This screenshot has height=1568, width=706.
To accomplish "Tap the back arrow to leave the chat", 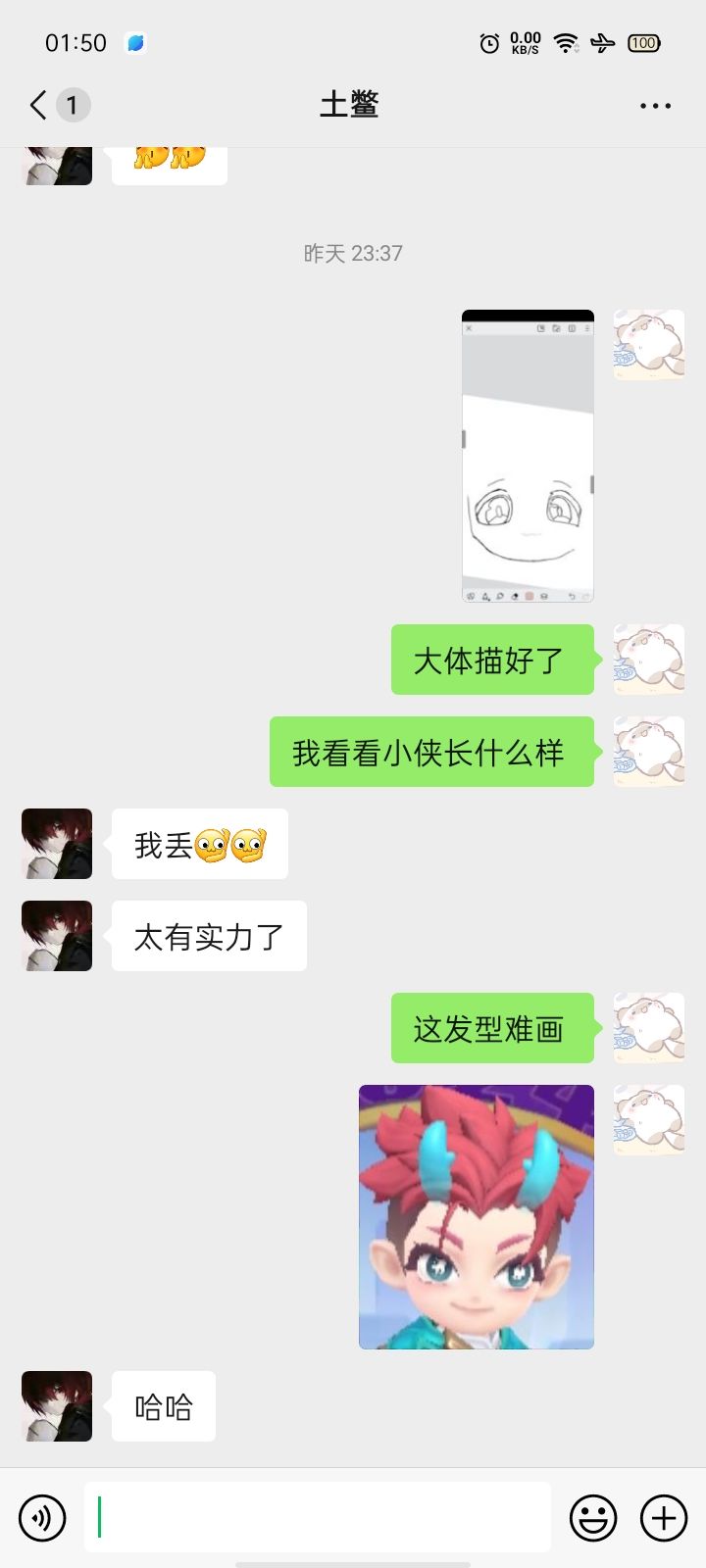I will tap(37, 105).
